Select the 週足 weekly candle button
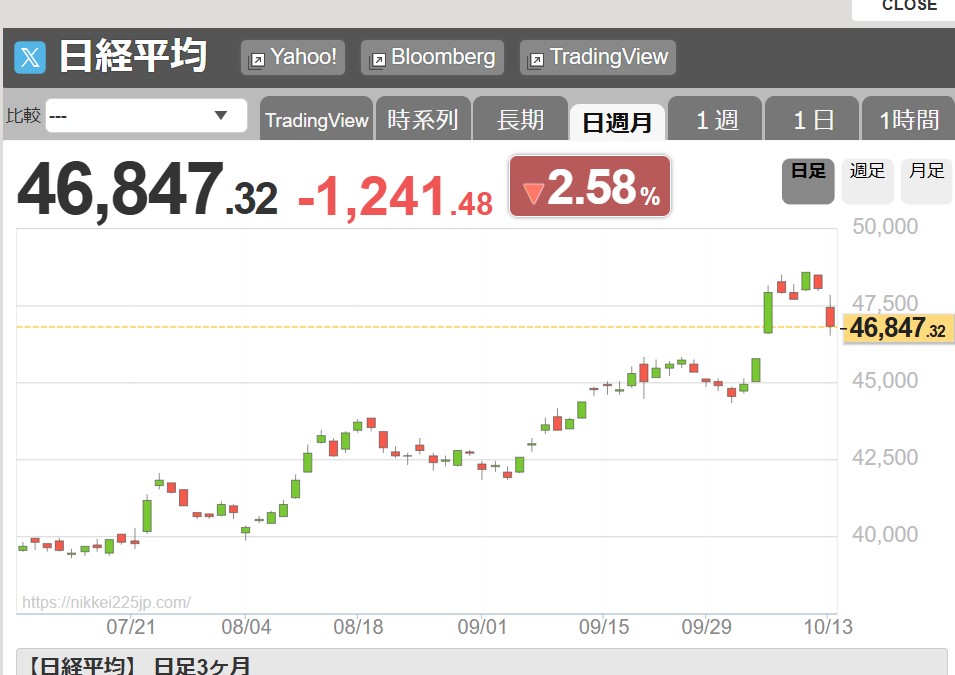955x675 pixels. [x=867, y=180]
